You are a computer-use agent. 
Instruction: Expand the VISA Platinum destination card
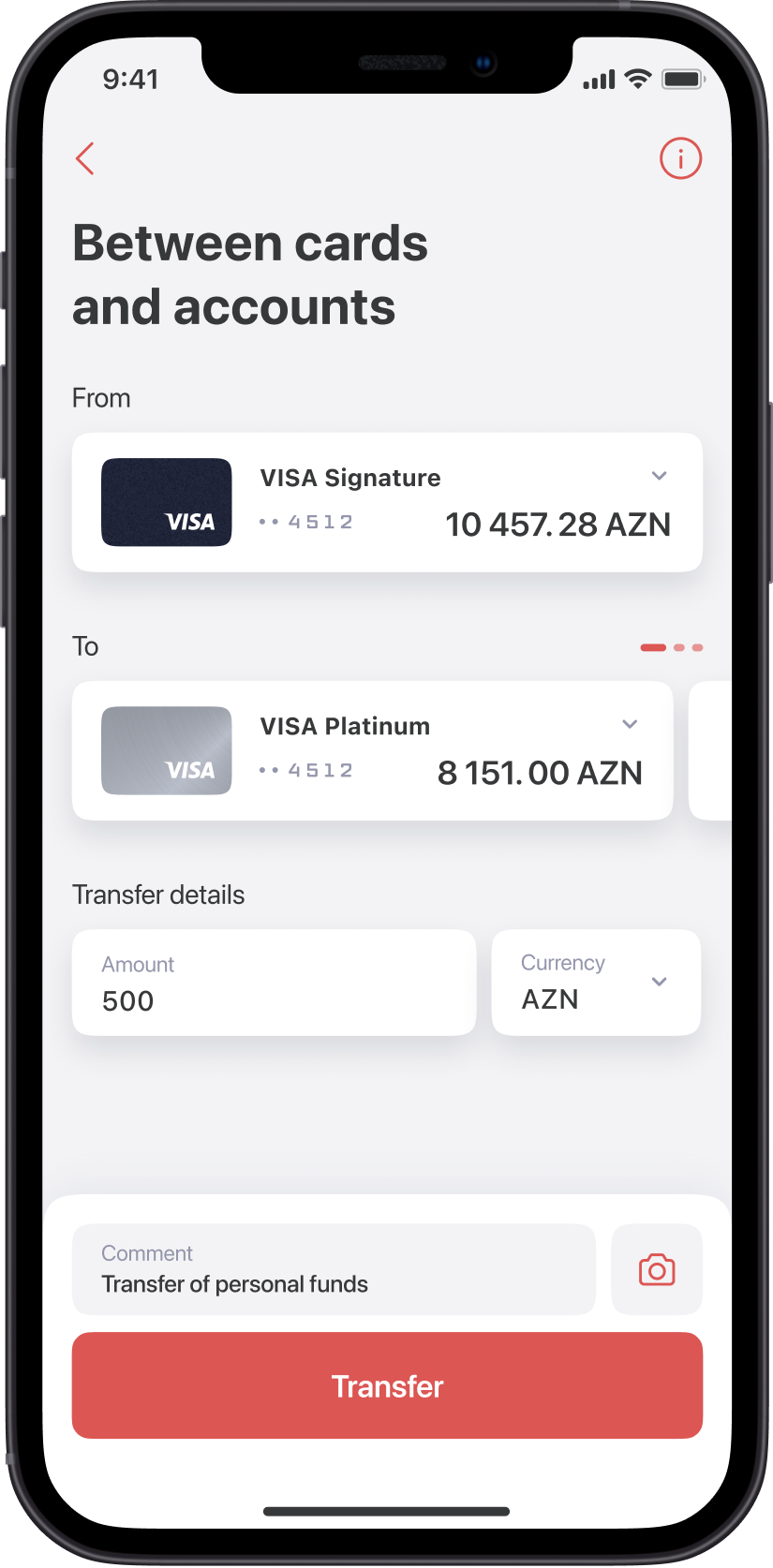click(630, 724)
